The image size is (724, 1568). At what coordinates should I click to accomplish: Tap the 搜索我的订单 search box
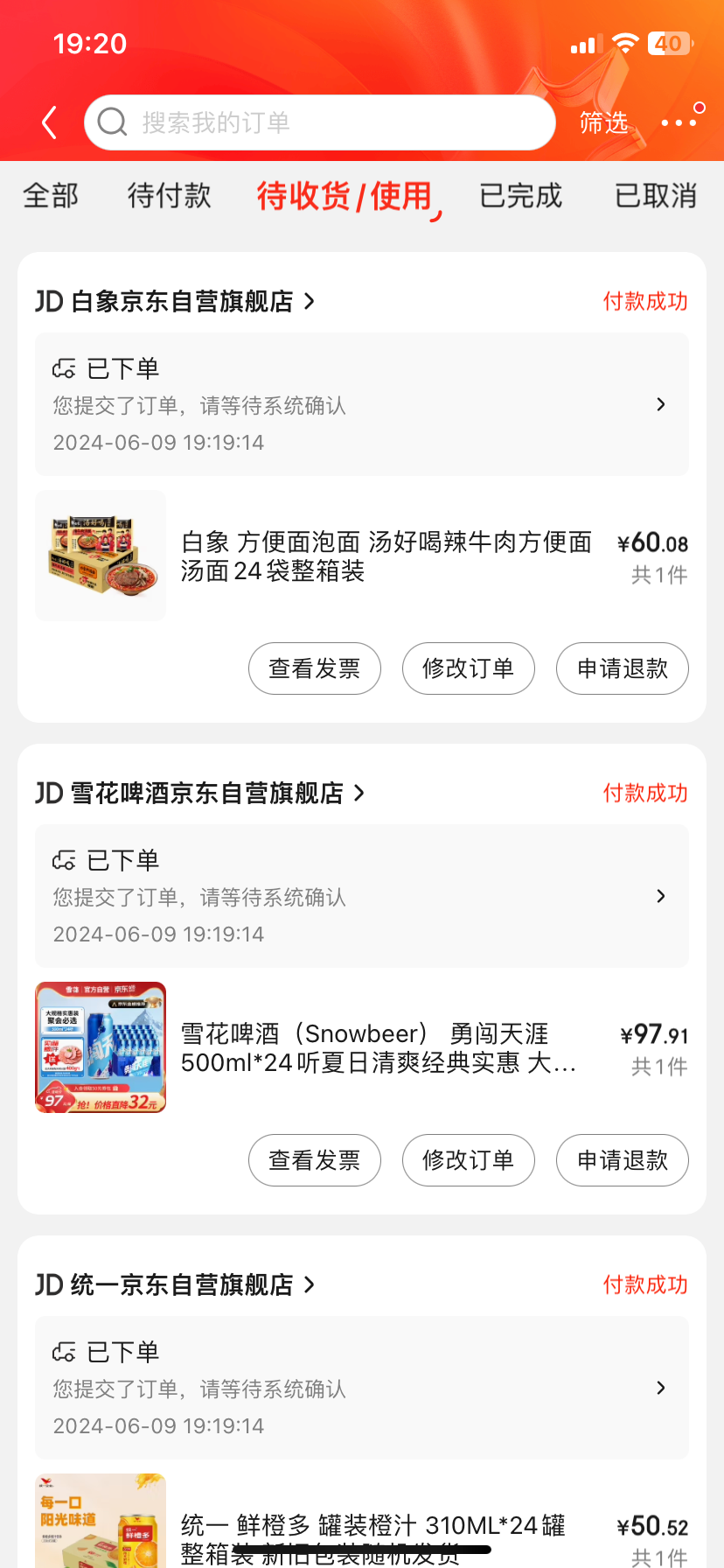pyautogui.click(x=320, y=122)
